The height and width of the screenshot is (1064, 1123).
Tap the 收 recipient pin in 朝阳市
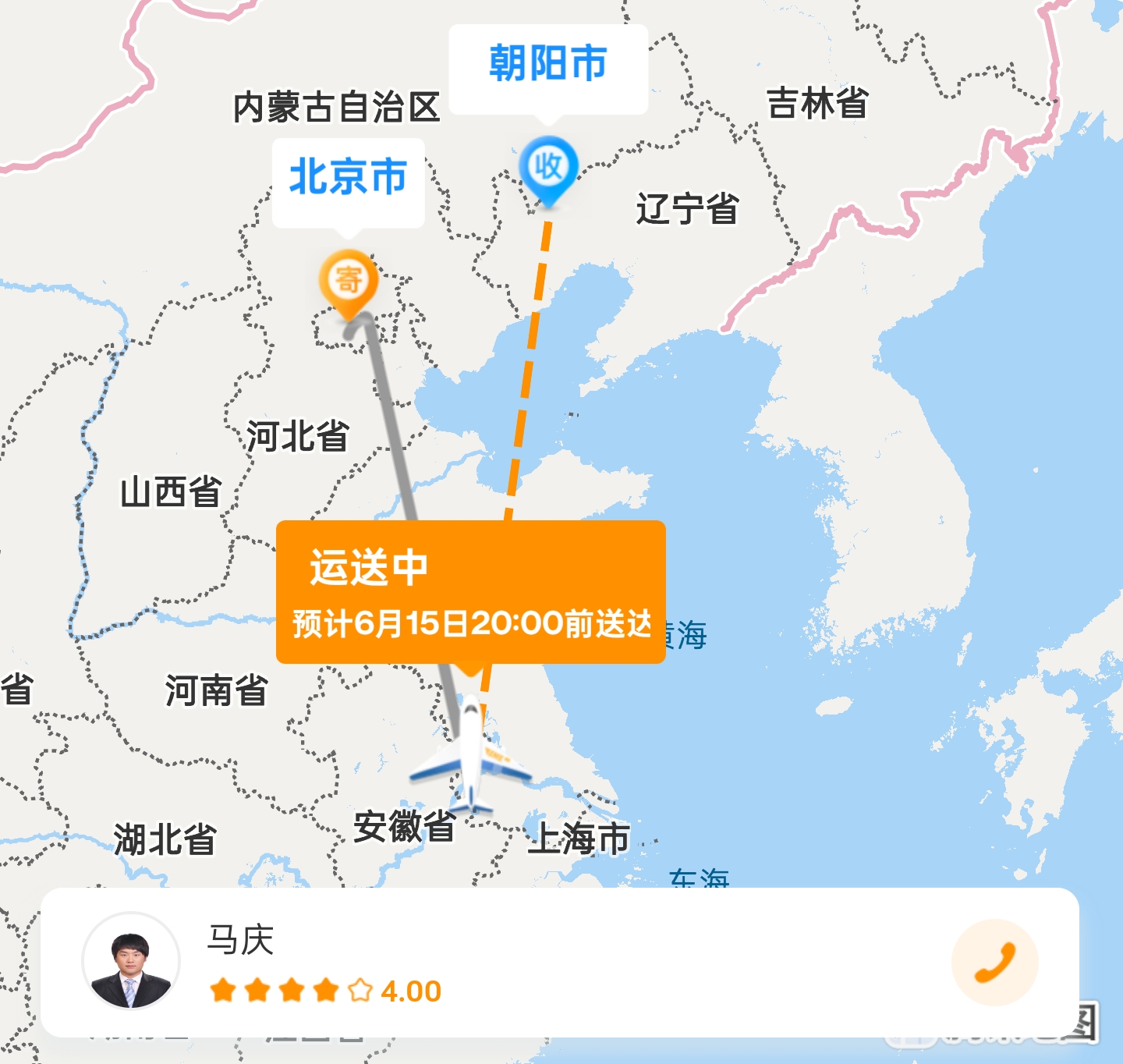click(548, 168)
